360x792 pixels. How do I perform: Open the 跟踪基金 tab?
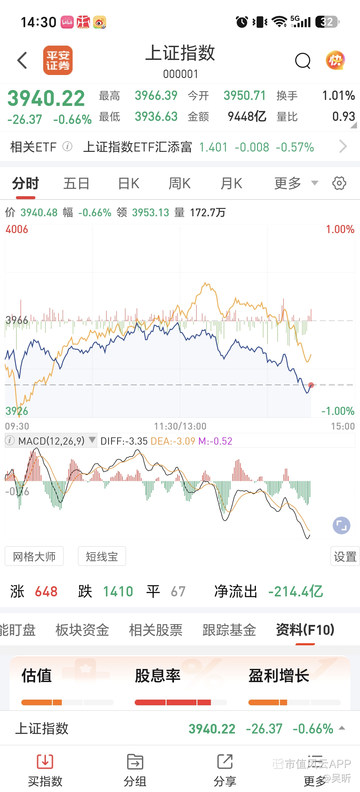pos(229,630)
